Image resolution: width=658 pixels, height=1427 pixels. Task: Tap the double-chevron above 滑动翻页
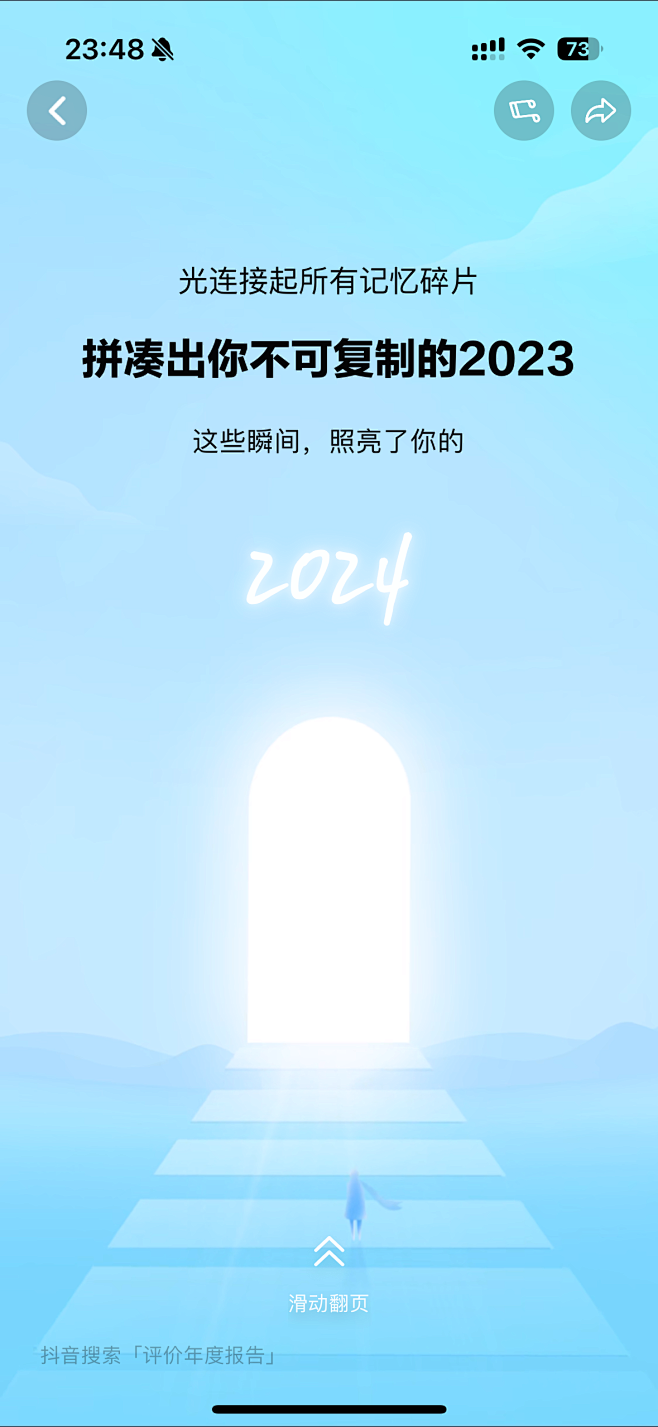click(329, 1251)
